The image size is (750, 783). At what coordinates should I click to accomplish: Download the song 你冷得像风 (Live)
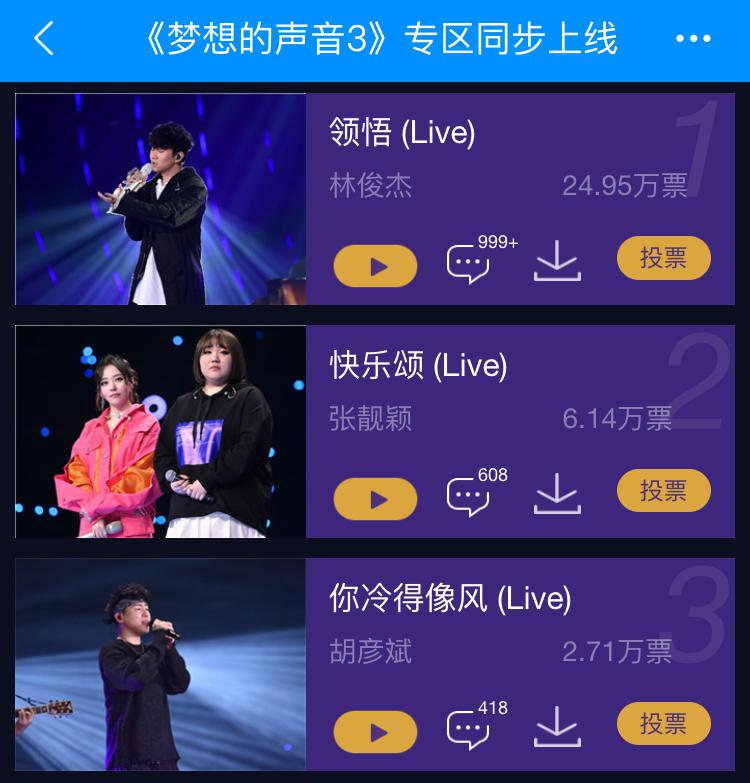coord(557,727)
